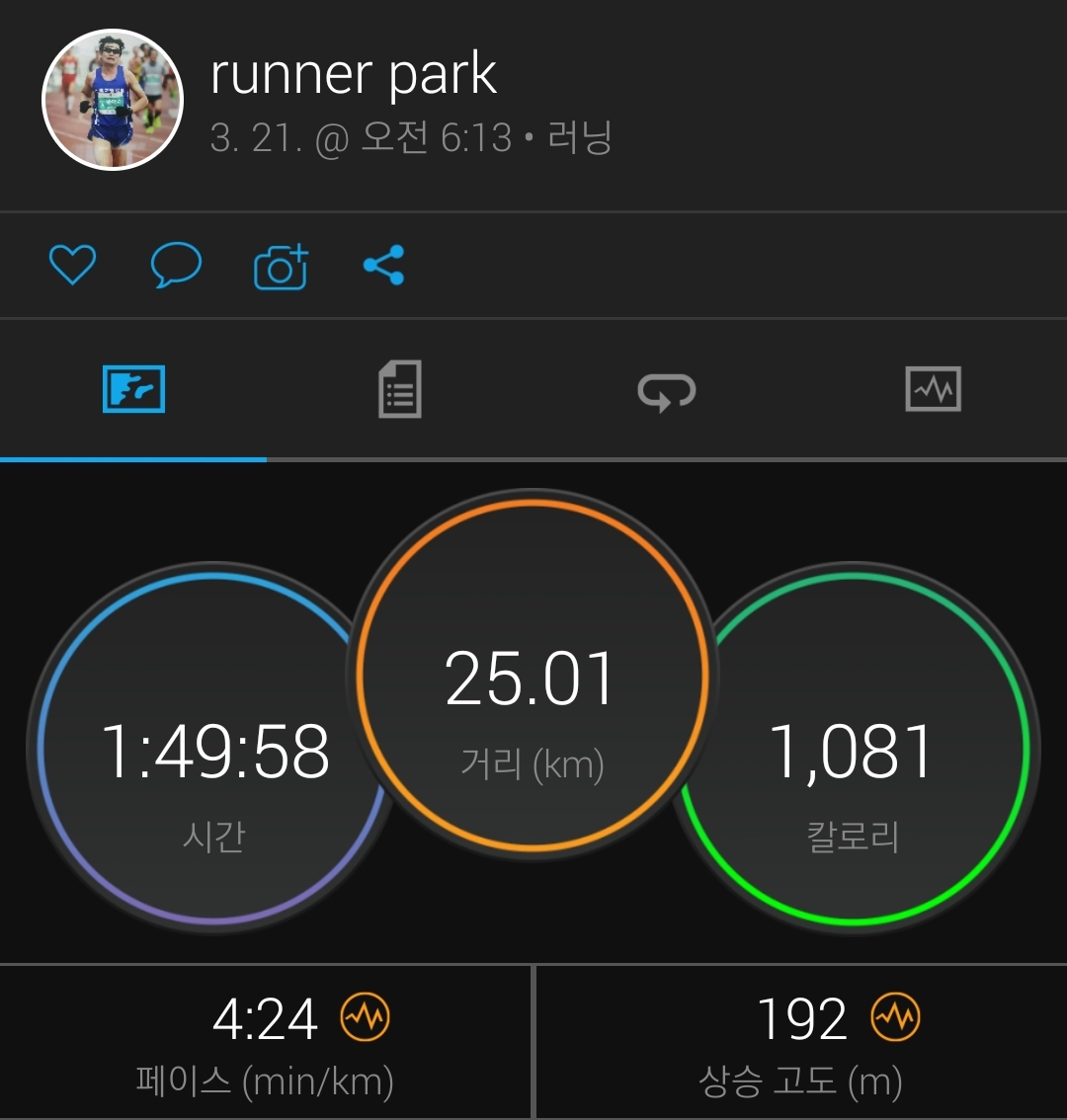Switch to the laps tab

tap(667, 391)
